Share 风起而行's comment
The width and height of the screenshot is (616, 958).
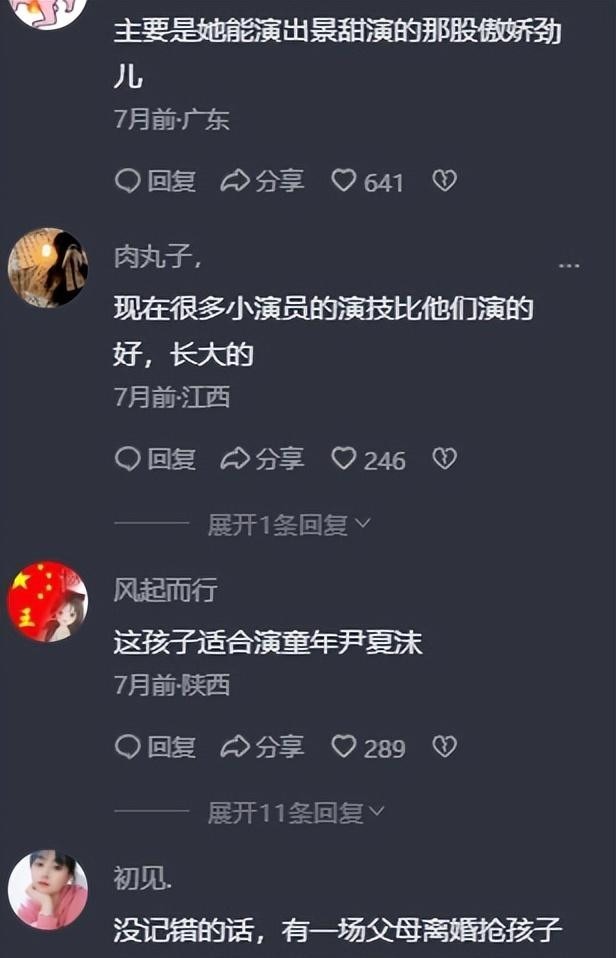click(262, 746)
